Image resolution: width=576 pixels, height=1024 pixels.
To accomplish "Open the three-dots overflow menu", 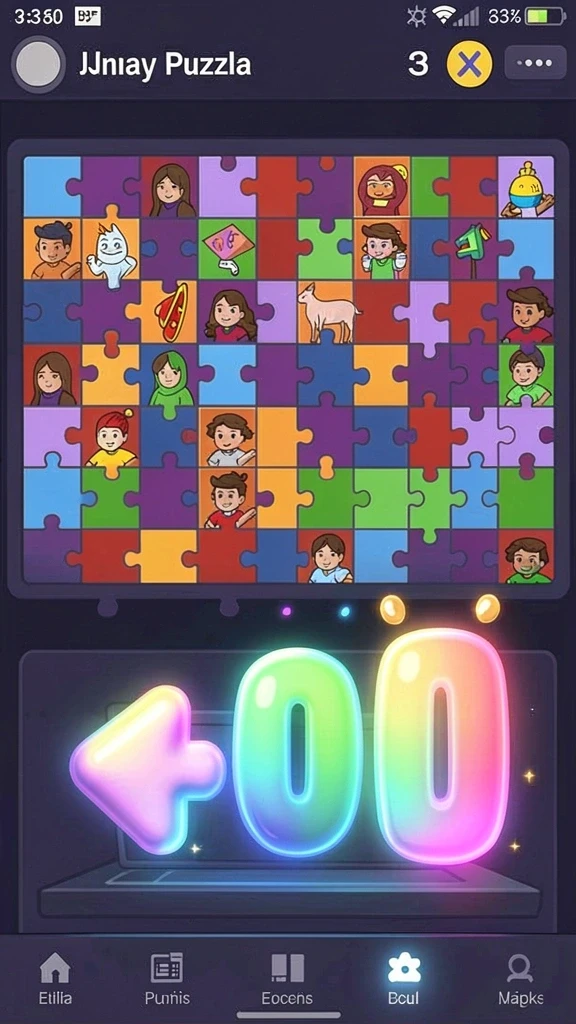I will (x=535, y=63).
